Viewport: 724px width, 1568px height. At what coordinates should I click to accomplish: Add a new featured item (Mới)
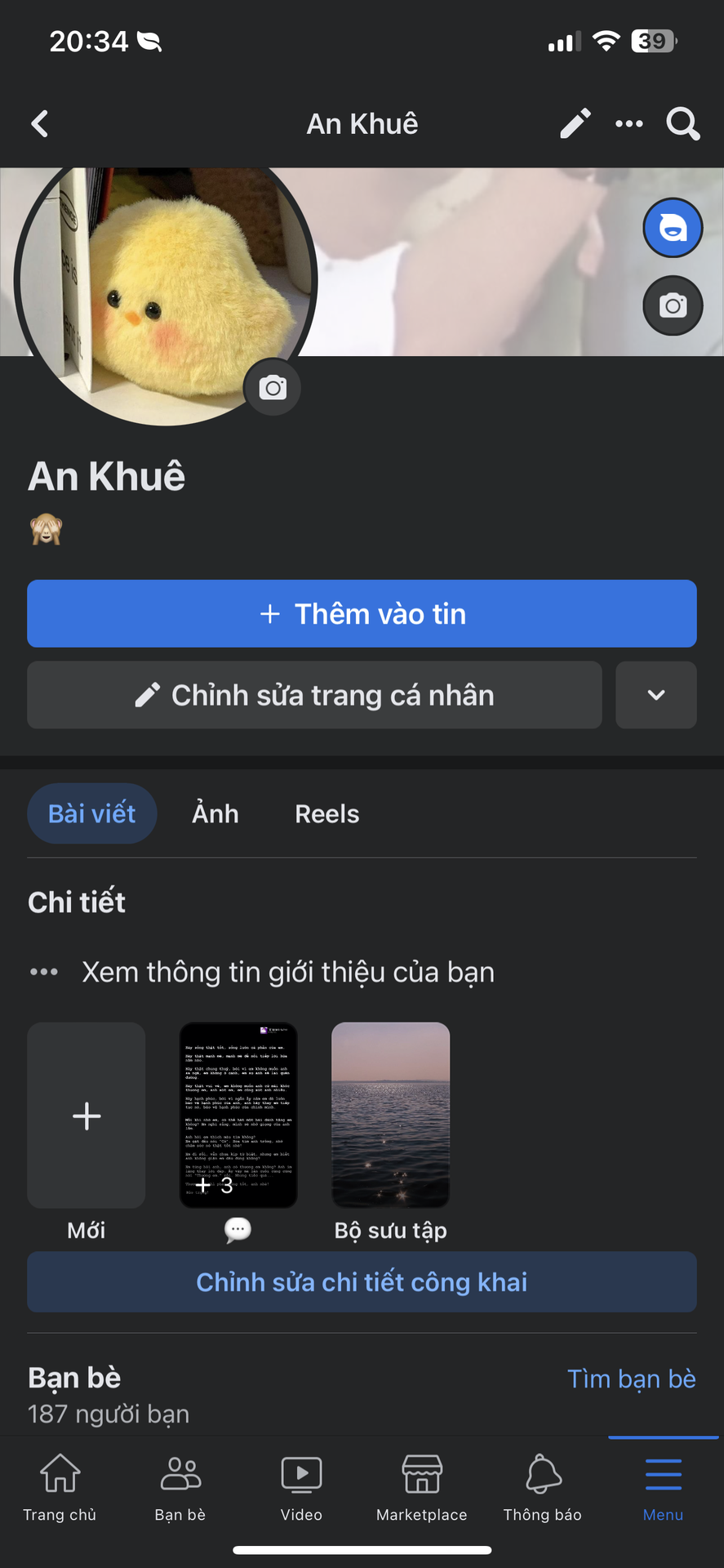pyautogui.click(x=87, y=1116)
